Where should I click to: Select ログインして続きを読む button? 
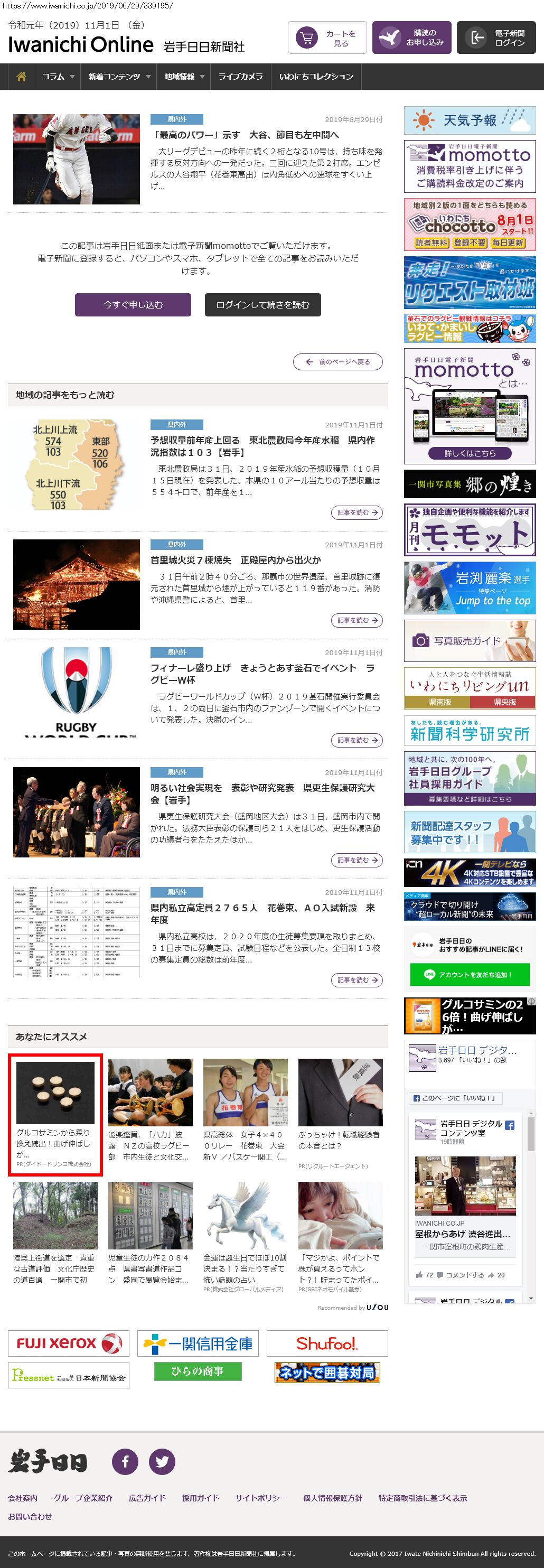262,305
